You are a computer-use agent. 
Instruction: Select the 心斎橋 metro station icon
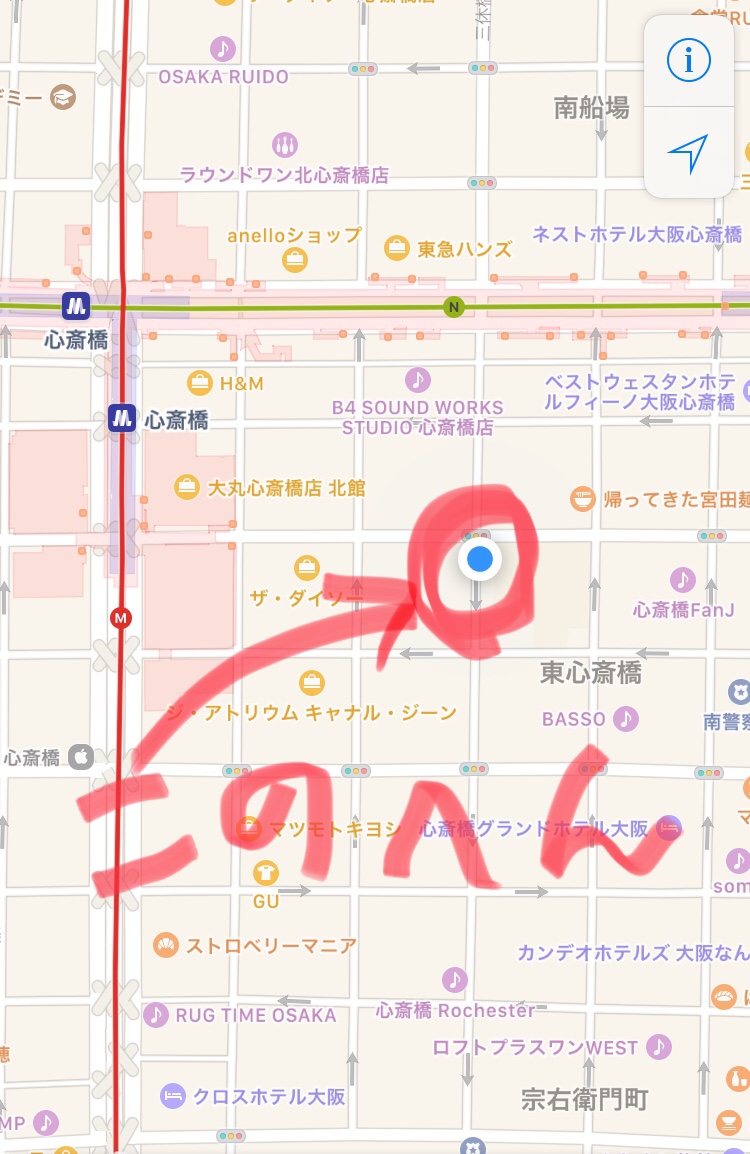click(x=122, y=419)
